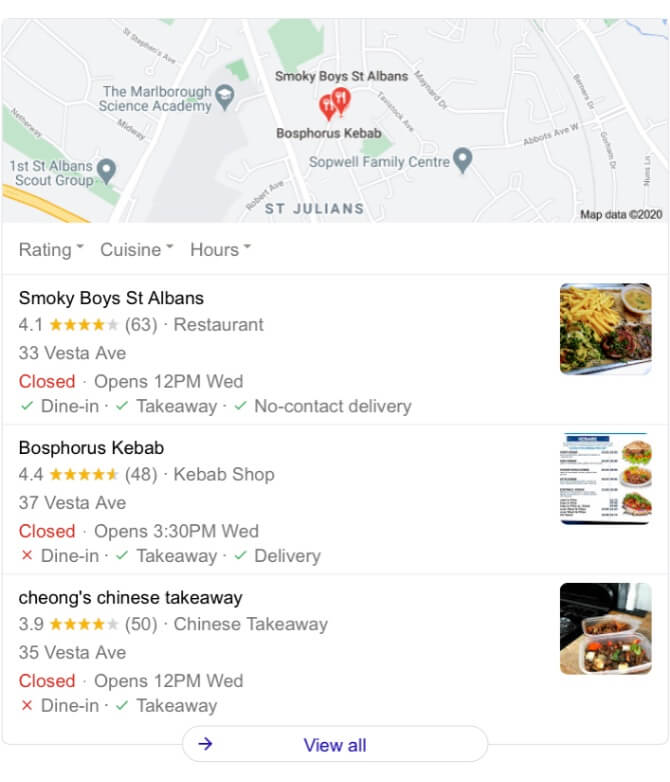670x782 pixels.
Task: Open Smoky Boys St Albans listing
Action: (111, 298)
